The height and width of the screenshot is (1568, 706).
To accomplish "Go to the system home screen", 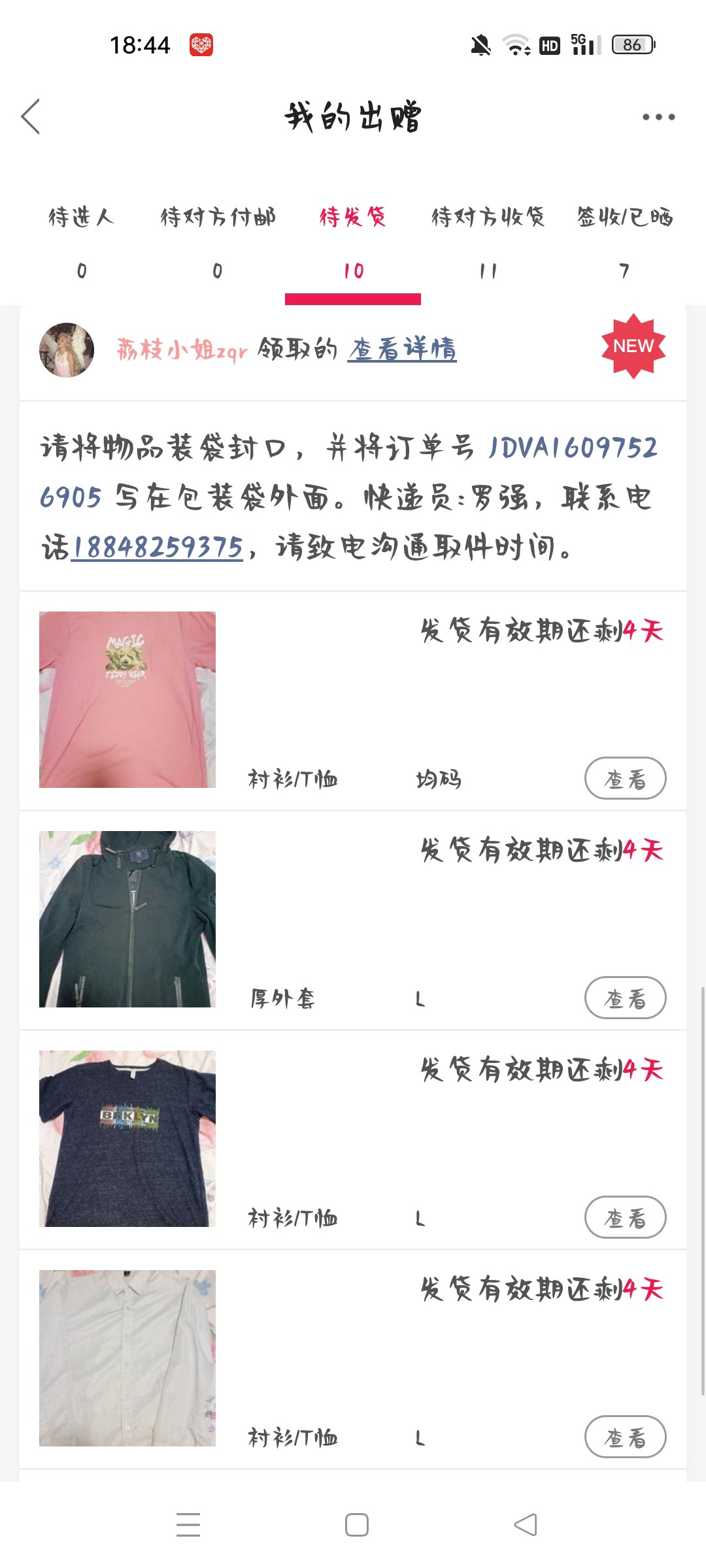I will 357,1525.
